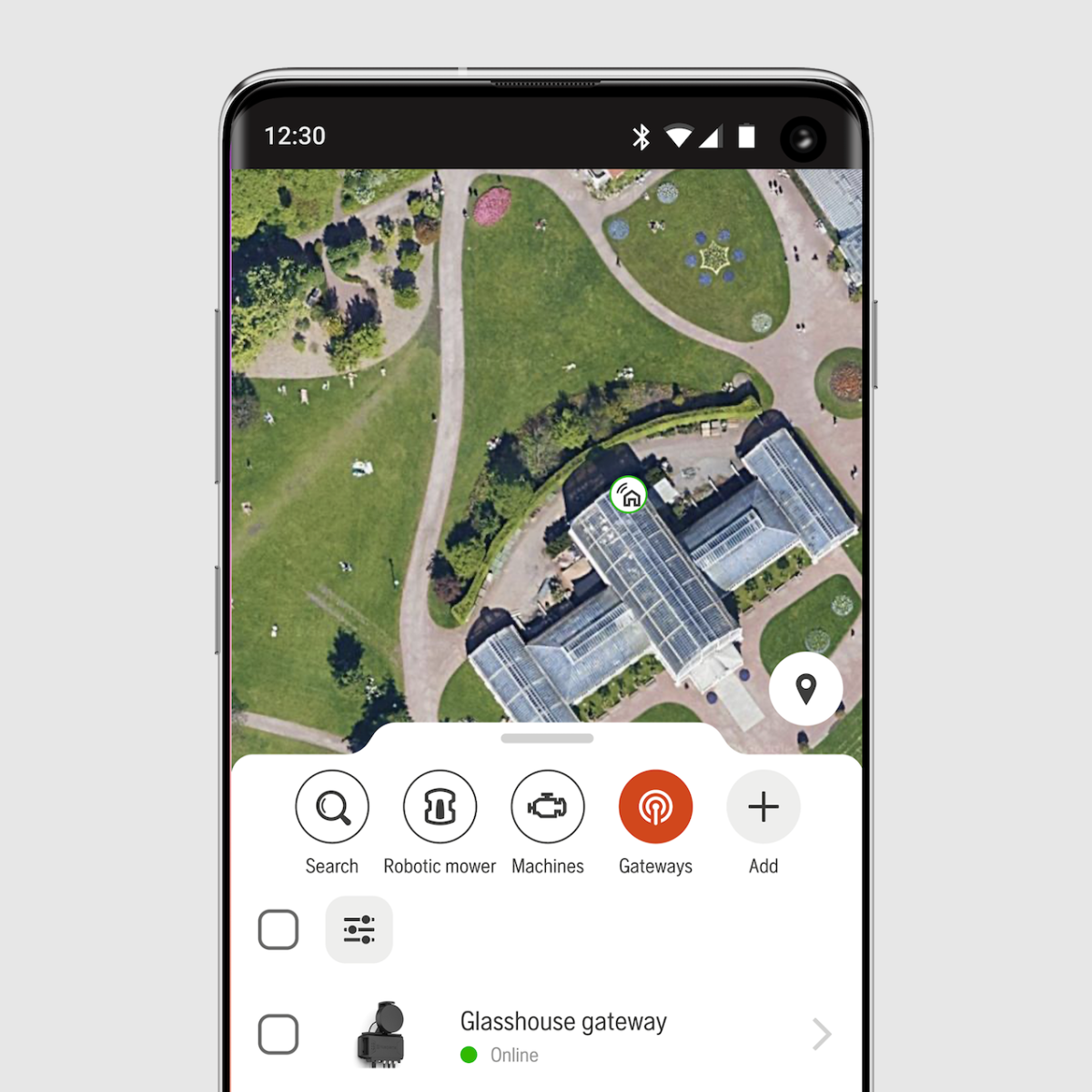Tap the gateway marker on the map
1092x1092 pixels.
coord(628,495)
